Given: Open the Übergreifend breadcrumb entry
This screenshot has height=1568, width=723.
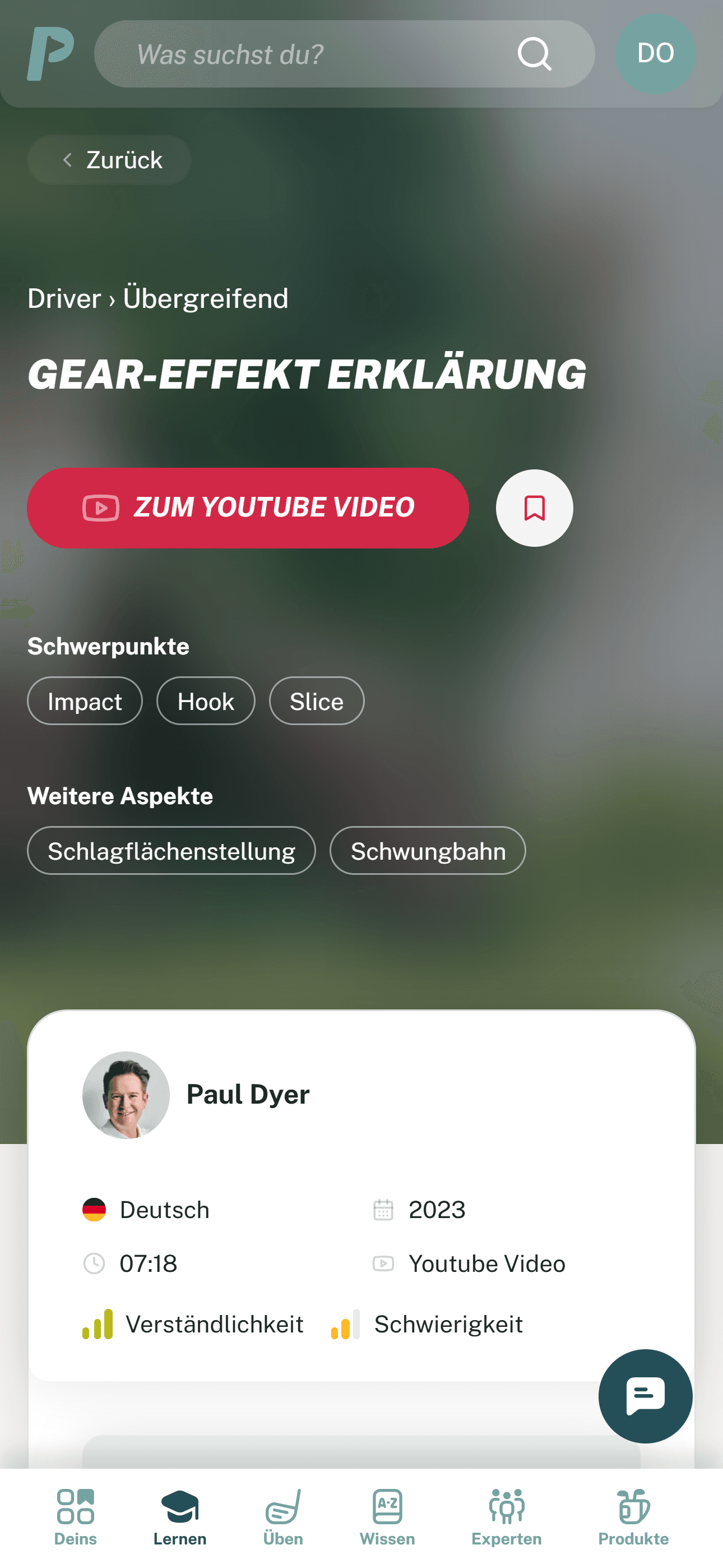Looking at the screenshot, I should pos(206,298).
